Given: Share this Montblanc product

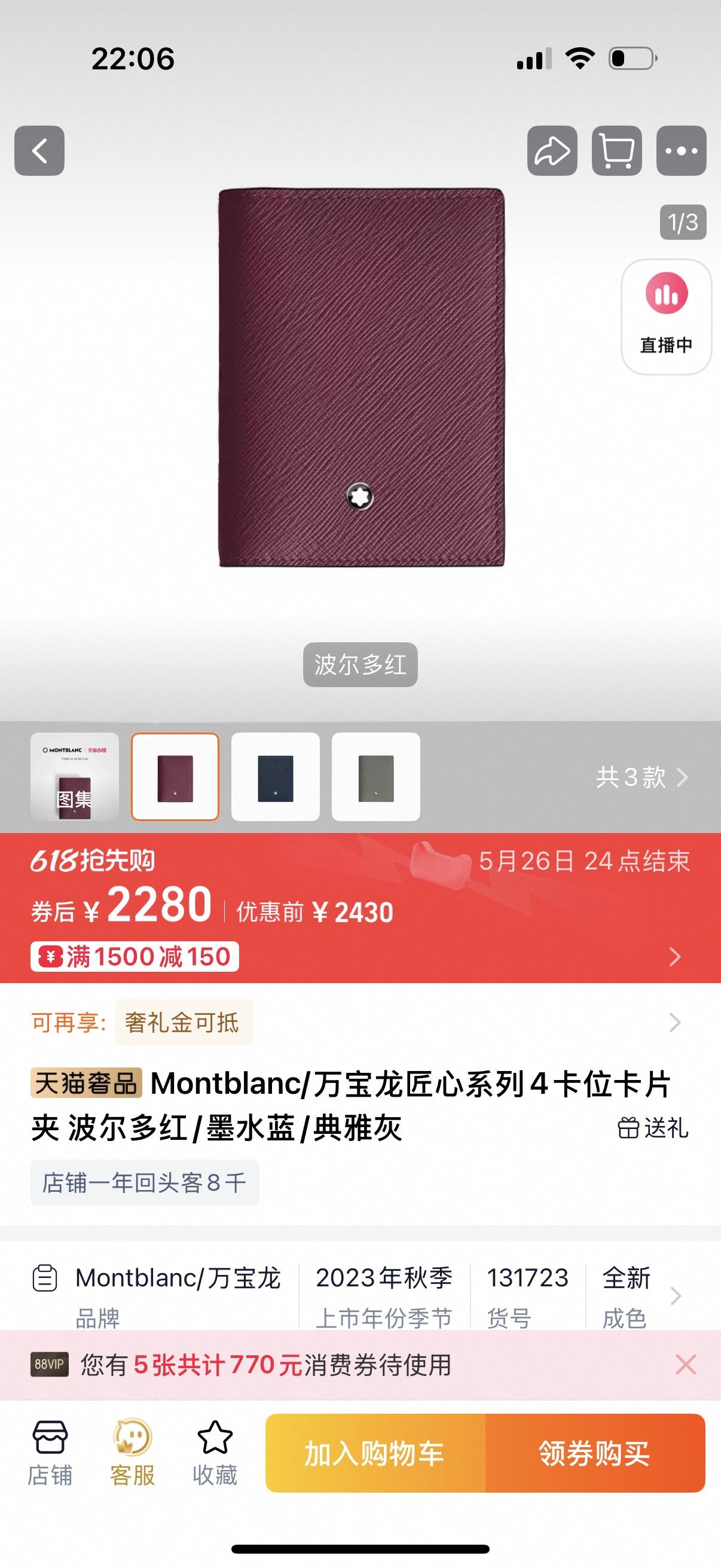Looking at the screenshot, I should (552, 151).
